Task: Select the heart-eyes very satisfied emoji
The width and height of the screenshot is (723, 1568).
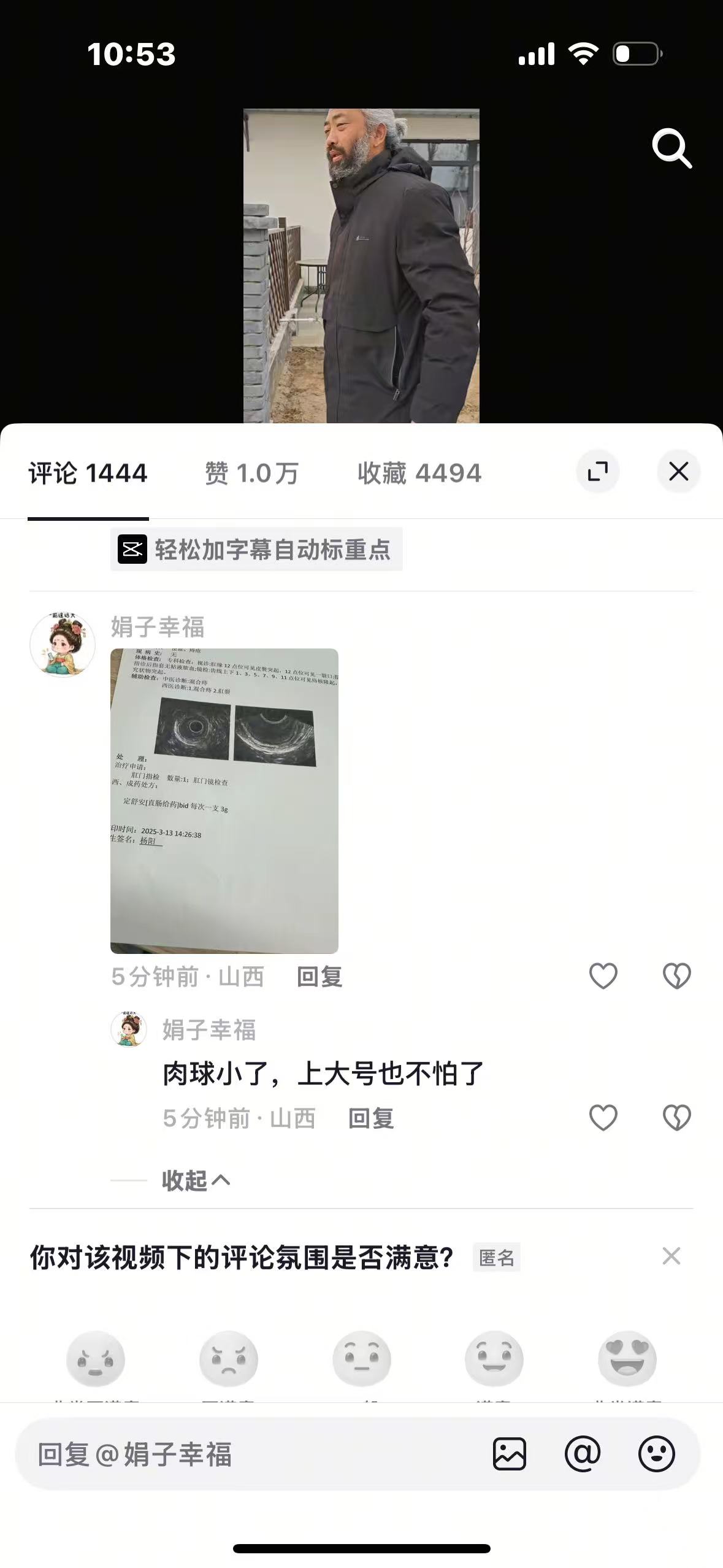Action: tap(627, 1358)
